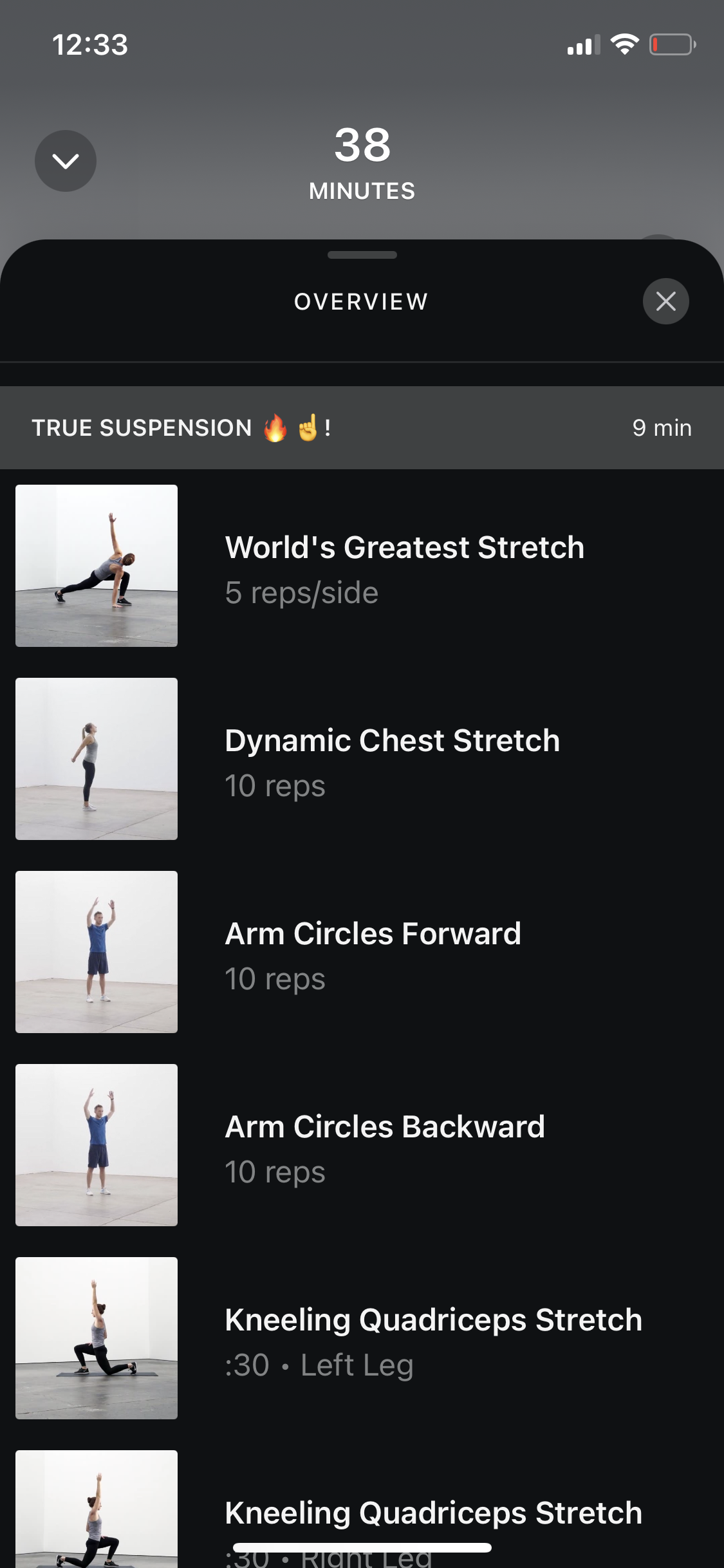This screenshot has width=724, height=1568.
Task: Tap the battery indicator in the status bar
Action: click(672, 44)
